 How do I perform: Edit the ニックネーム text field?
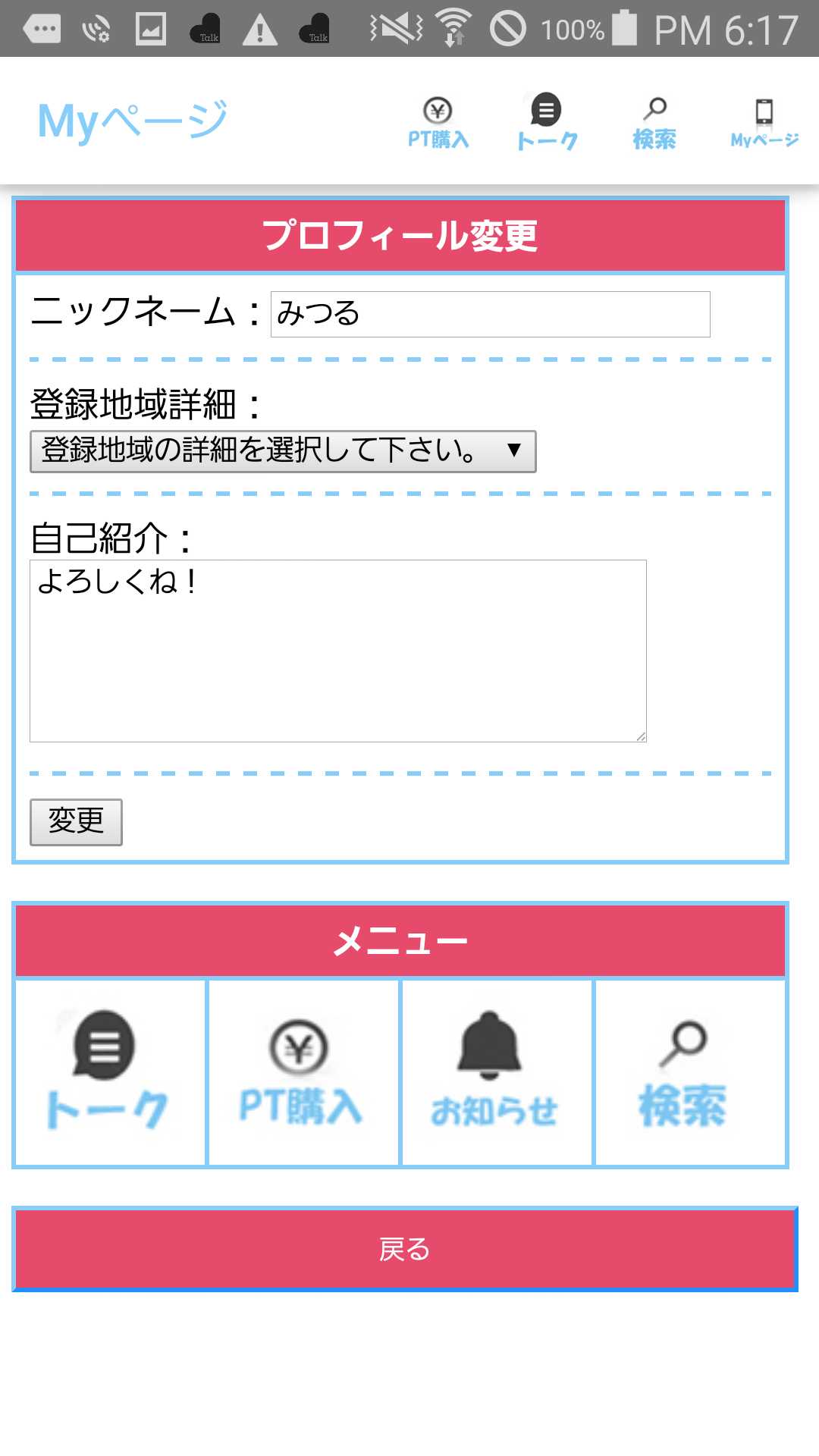(x=490, y=314)
